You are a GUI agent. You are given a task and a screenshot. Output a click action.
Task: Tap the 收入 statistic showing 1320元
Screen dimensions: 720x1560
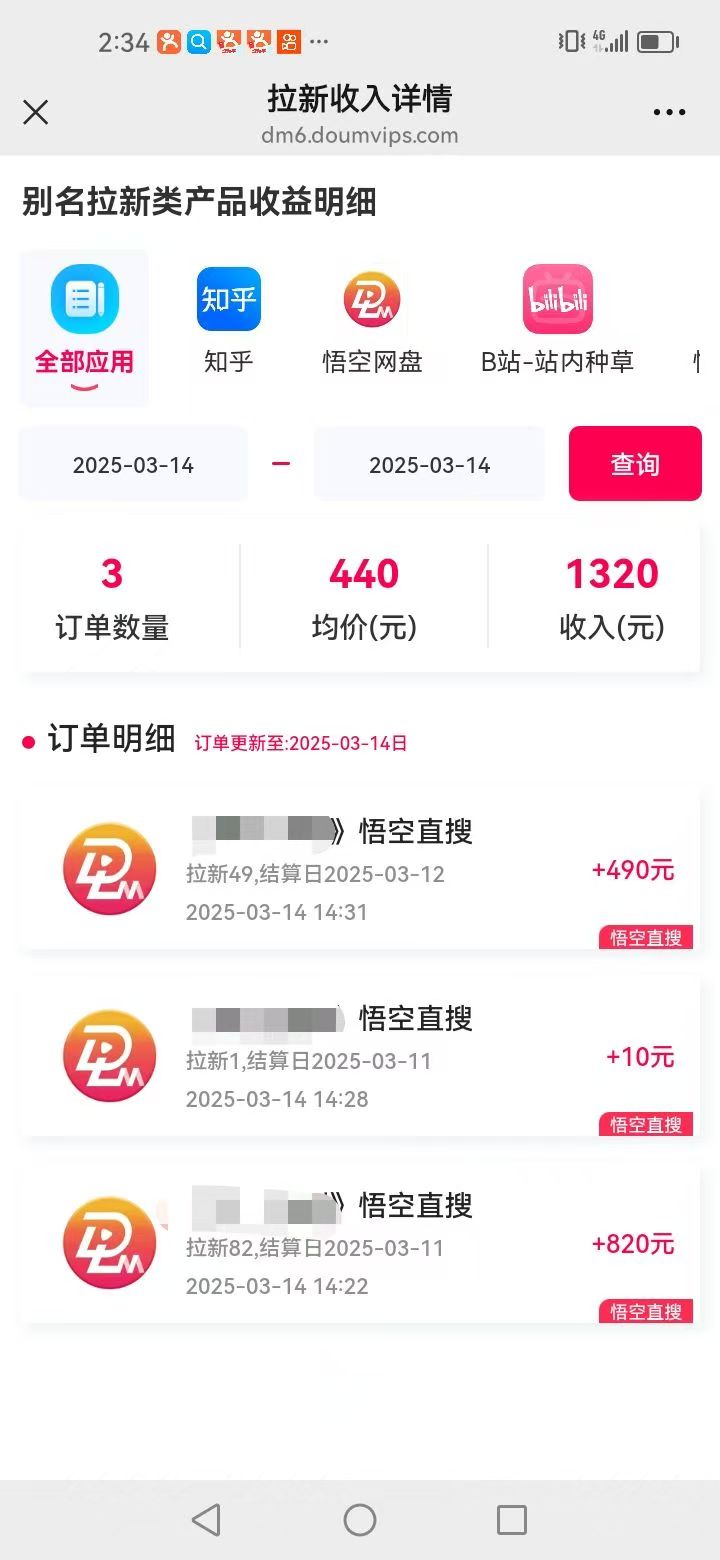613,595
